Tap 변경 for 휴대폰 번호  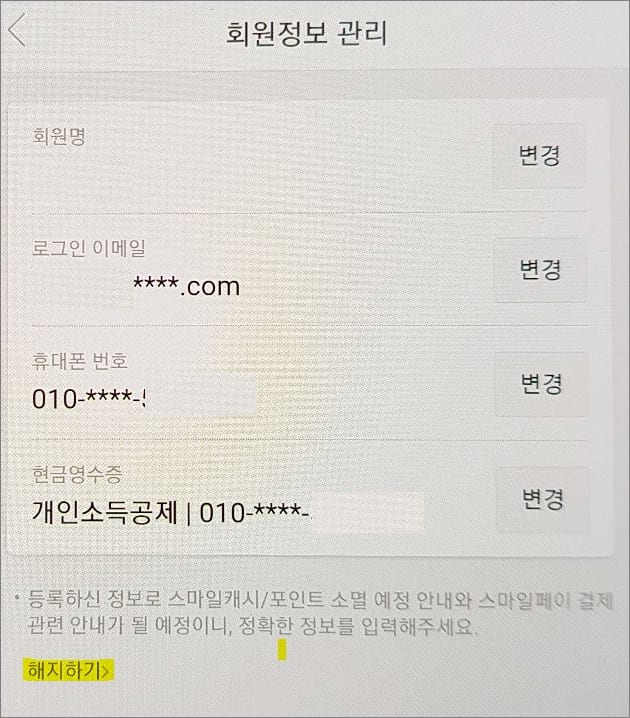(539, 384)
